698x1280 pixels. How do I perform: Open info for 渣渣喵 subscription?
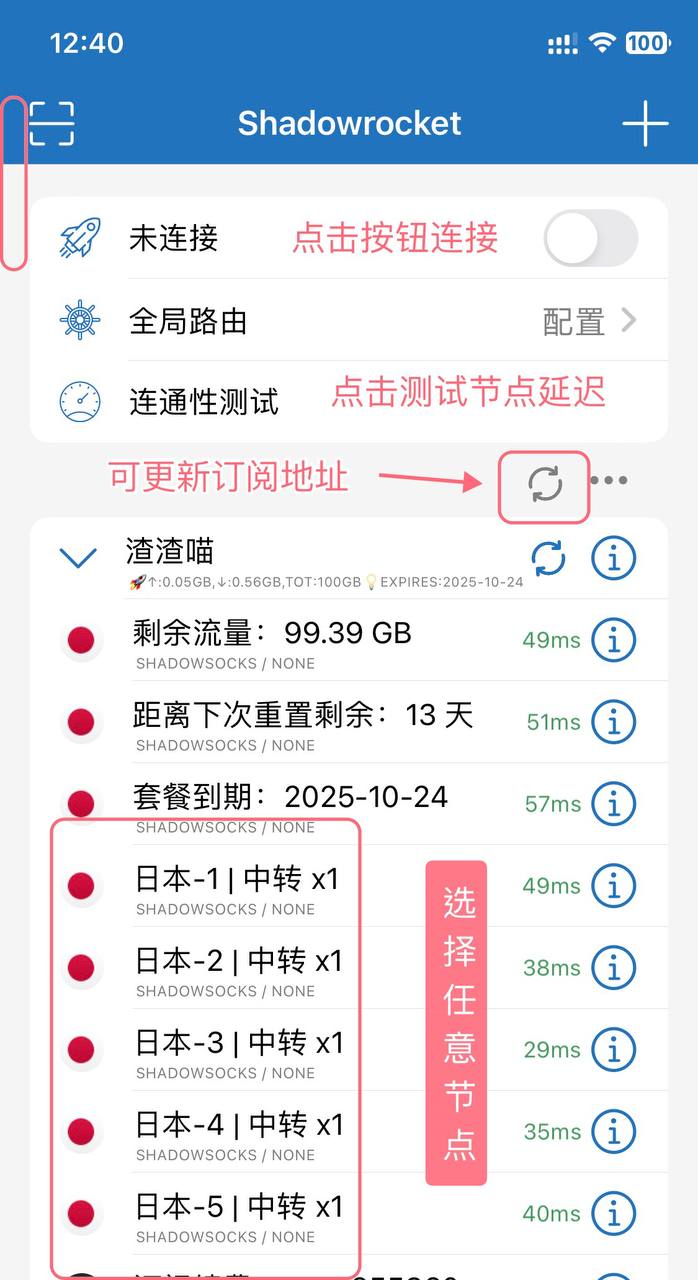(614, 558)
